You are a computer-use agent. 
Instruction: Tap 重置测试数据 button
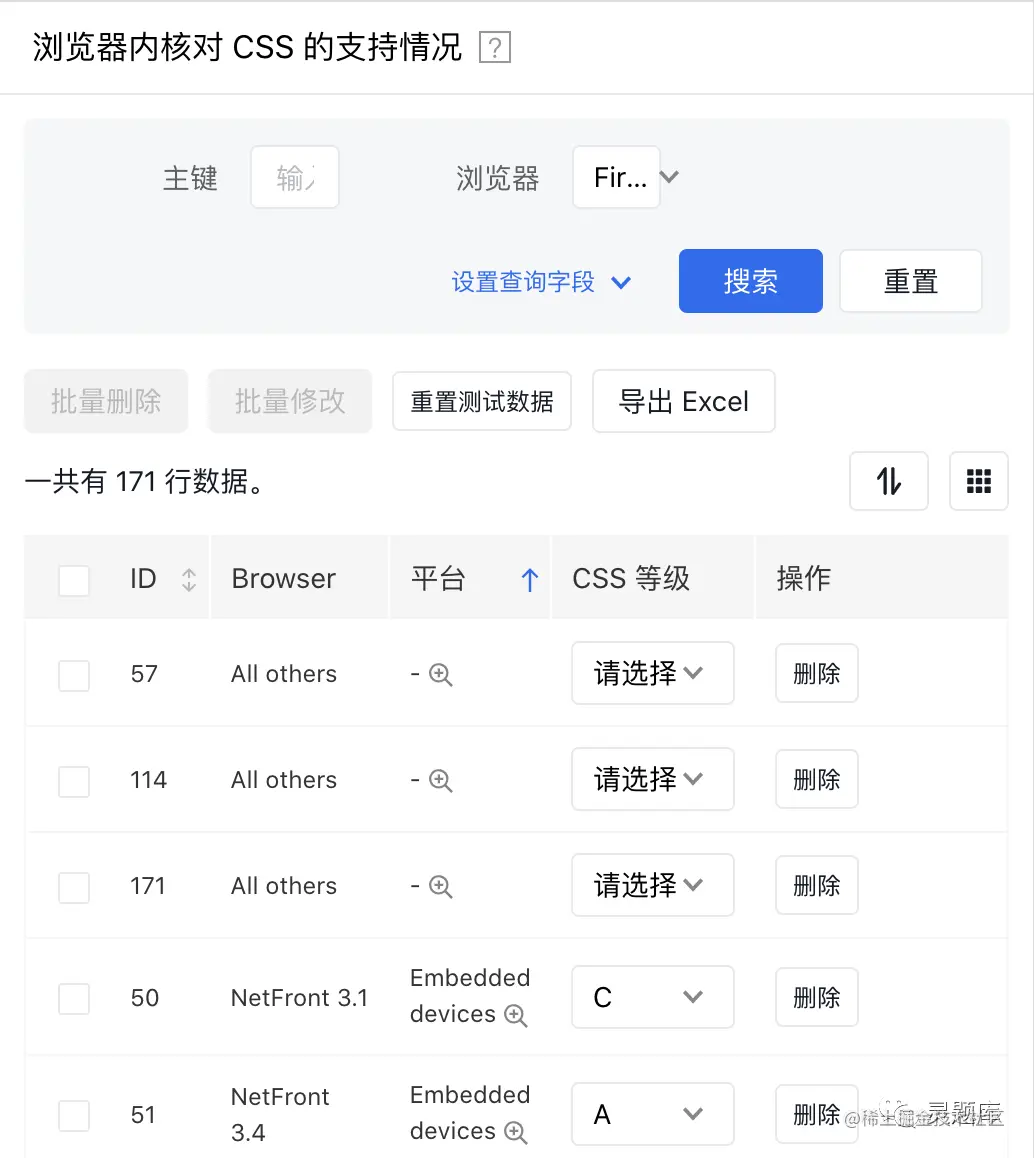pyautogui.click(x=482, y=402)
